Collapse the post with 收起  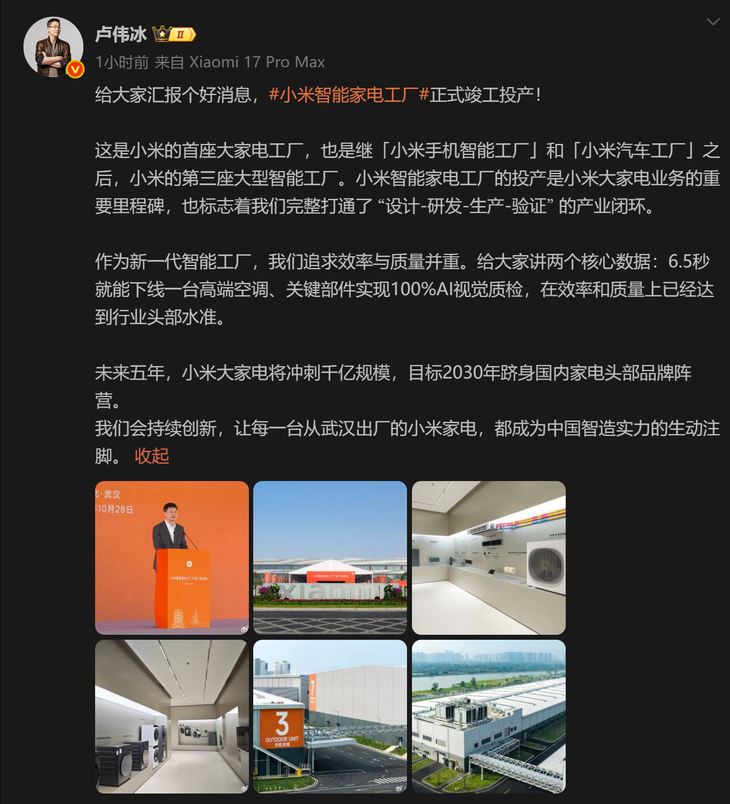point(152,456)
